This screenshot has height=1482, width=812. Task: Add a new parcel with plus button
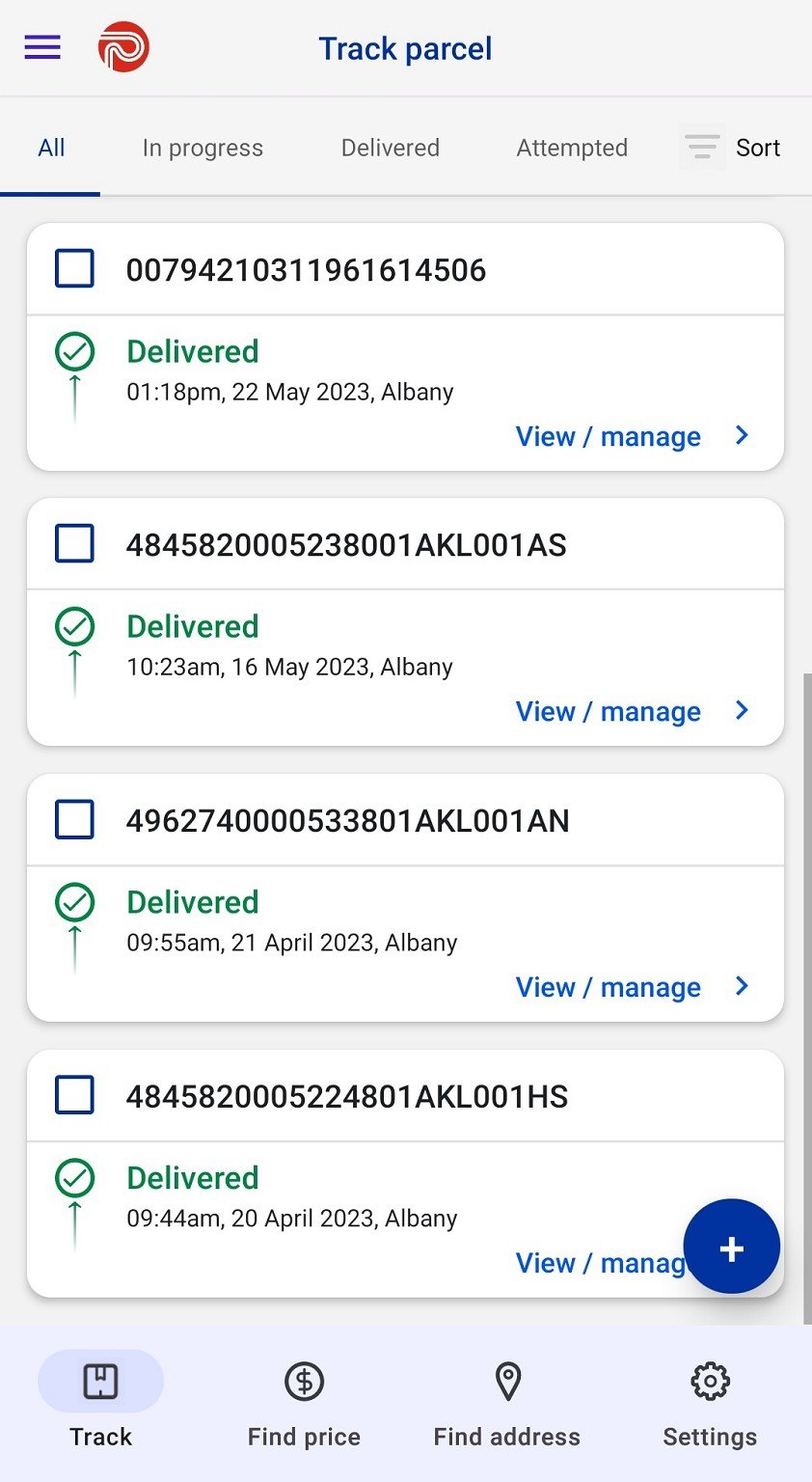click(x=731, y=1247)
